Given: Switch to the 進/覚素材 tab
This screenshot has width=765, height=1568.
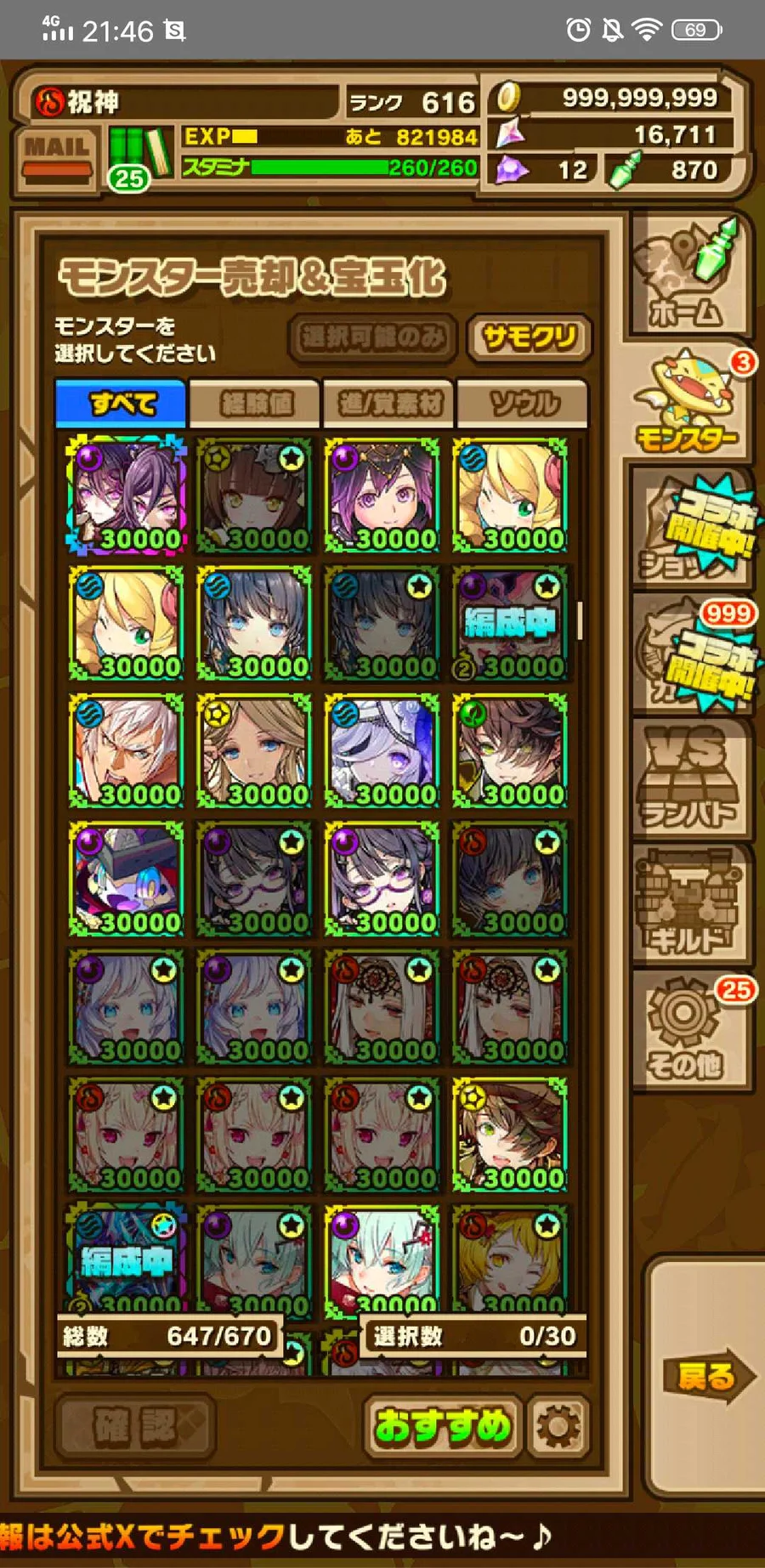Looking at the screenshot, I should click(x=389, y=403).
